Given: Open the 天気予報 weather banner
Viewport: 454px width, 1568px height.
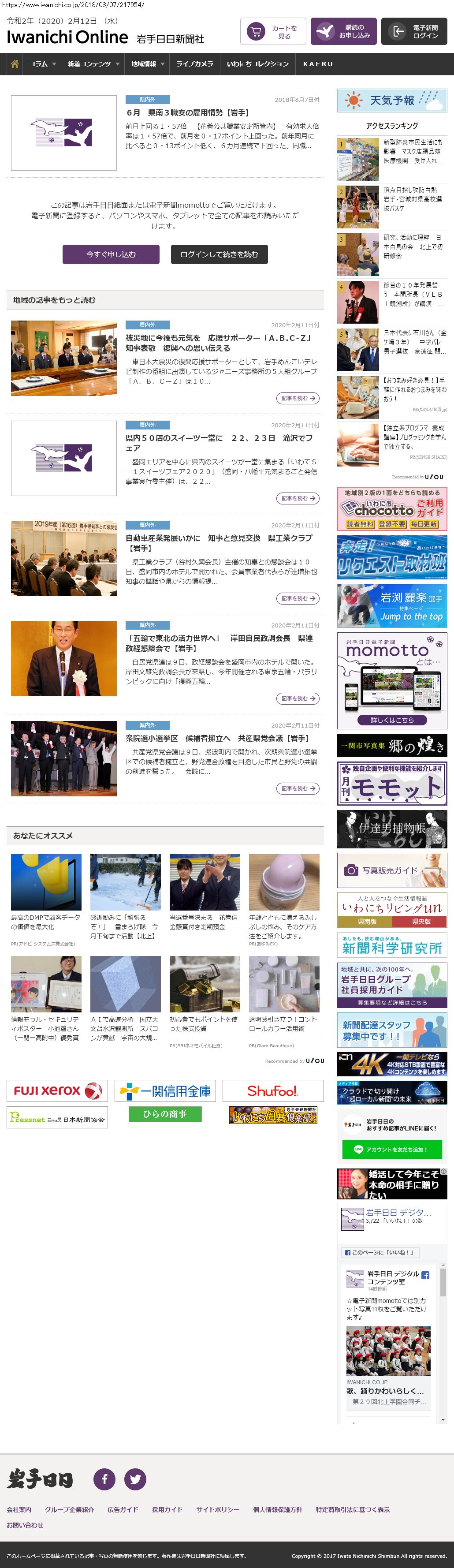Looking at the screenshot, I should coord(392,101).
